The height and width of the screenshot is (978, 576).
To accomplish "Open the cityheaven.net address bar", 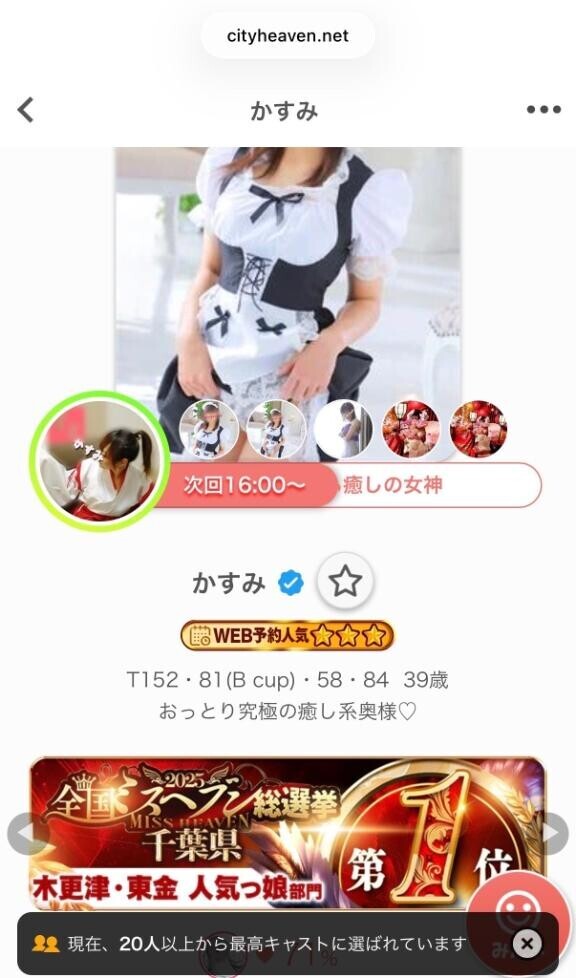I will click(288, 36).
